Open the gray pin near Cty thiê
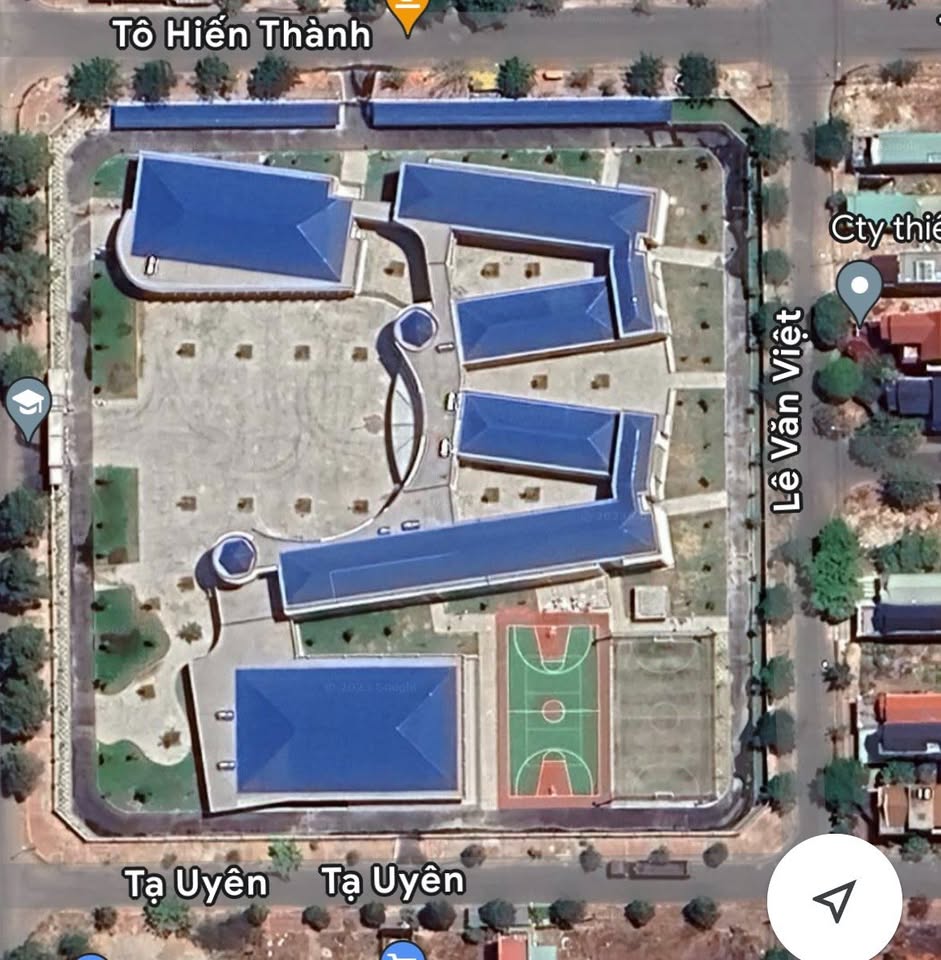The width and height of the screenshot is (941, 960). click(859, 287)
